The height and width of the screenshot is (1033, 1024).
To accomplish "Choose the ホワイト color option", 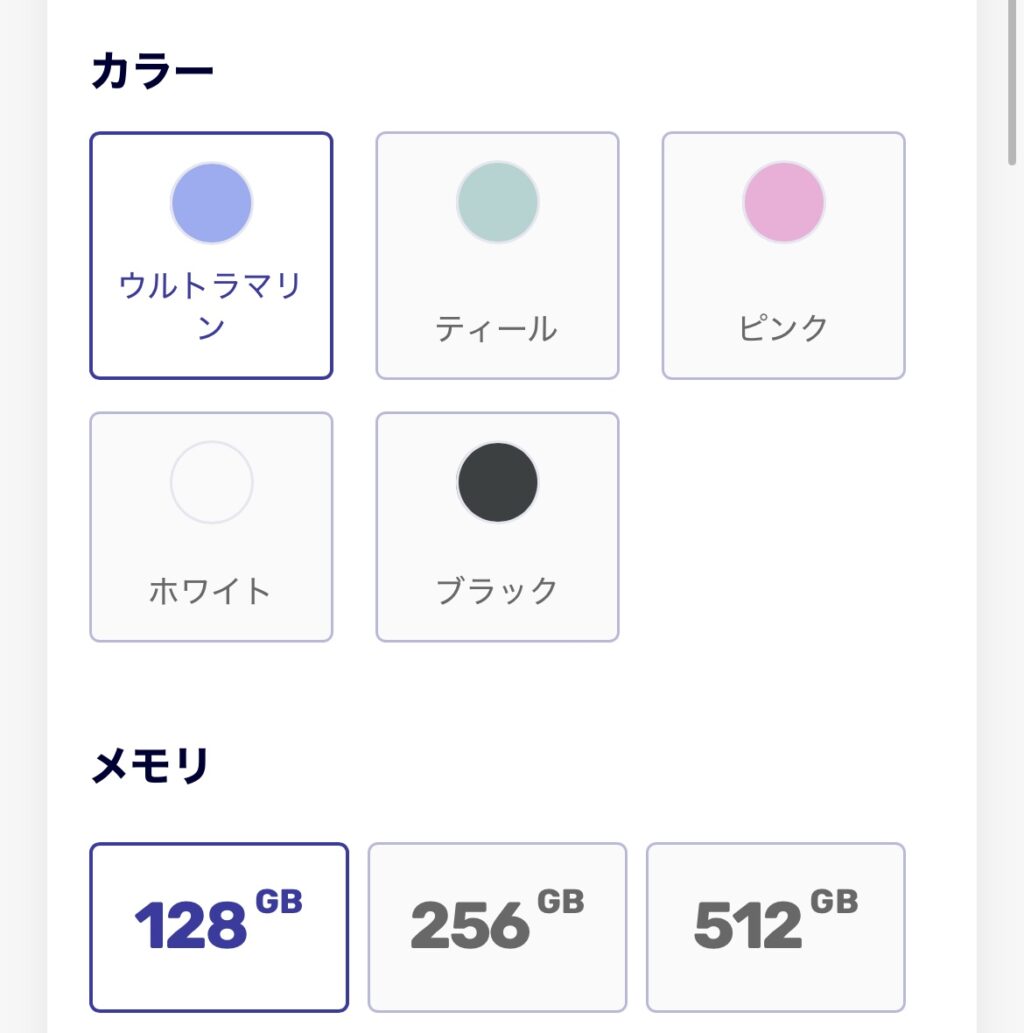I will pyautogui.click(x=211, y=525).
